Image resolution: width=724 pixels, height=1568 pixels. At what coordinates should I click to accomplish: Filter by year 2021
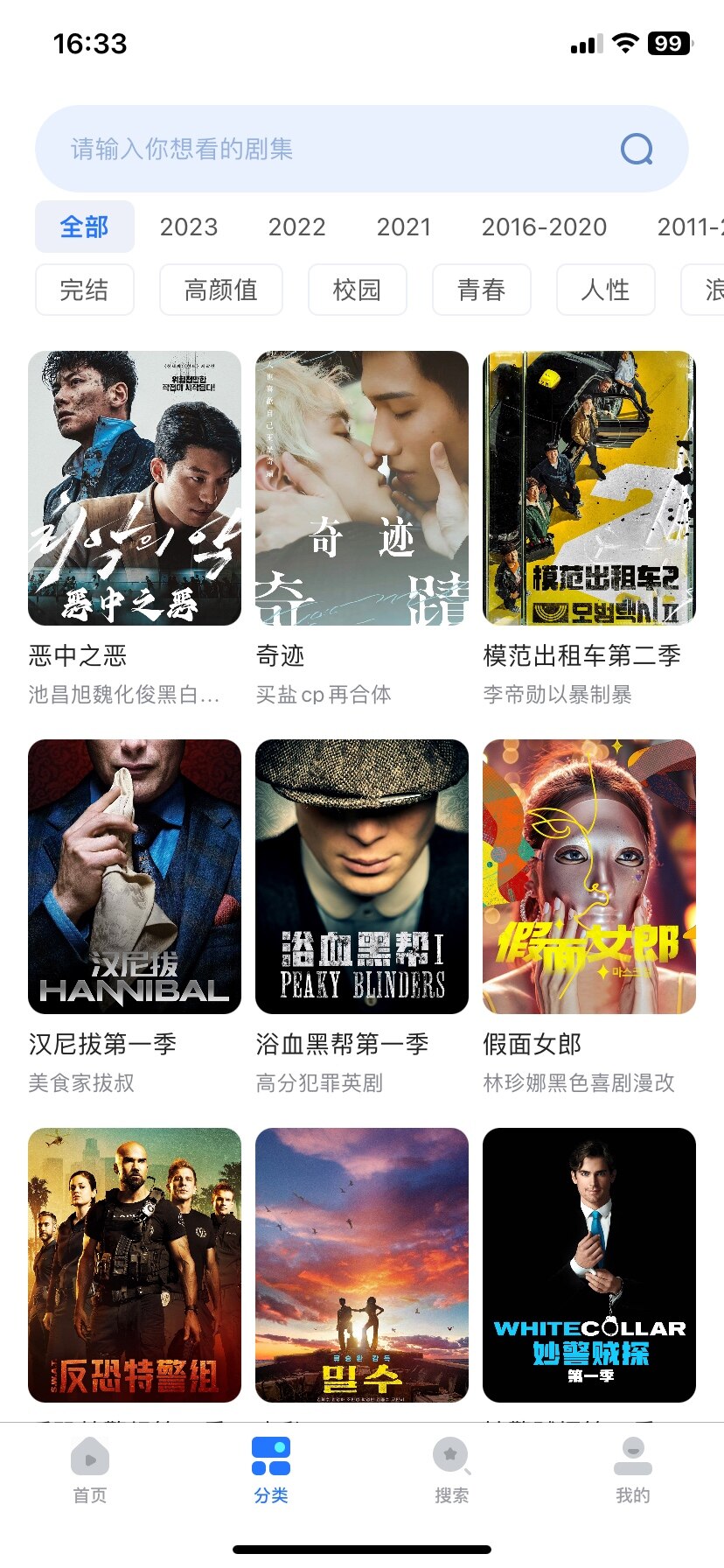[404, 227]
